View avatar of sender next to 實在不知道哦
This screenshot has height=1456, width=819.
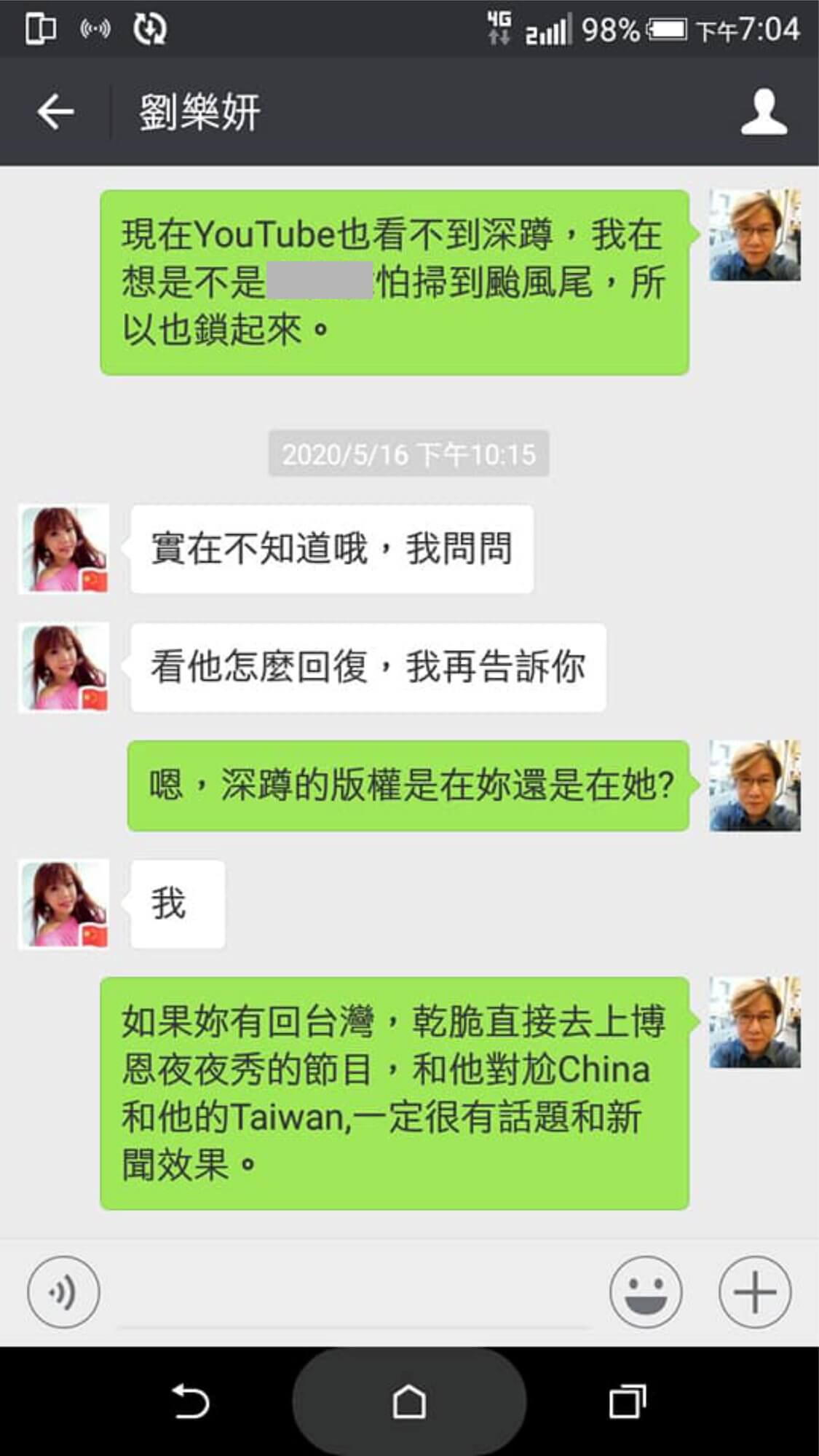(x=64, y=549)
